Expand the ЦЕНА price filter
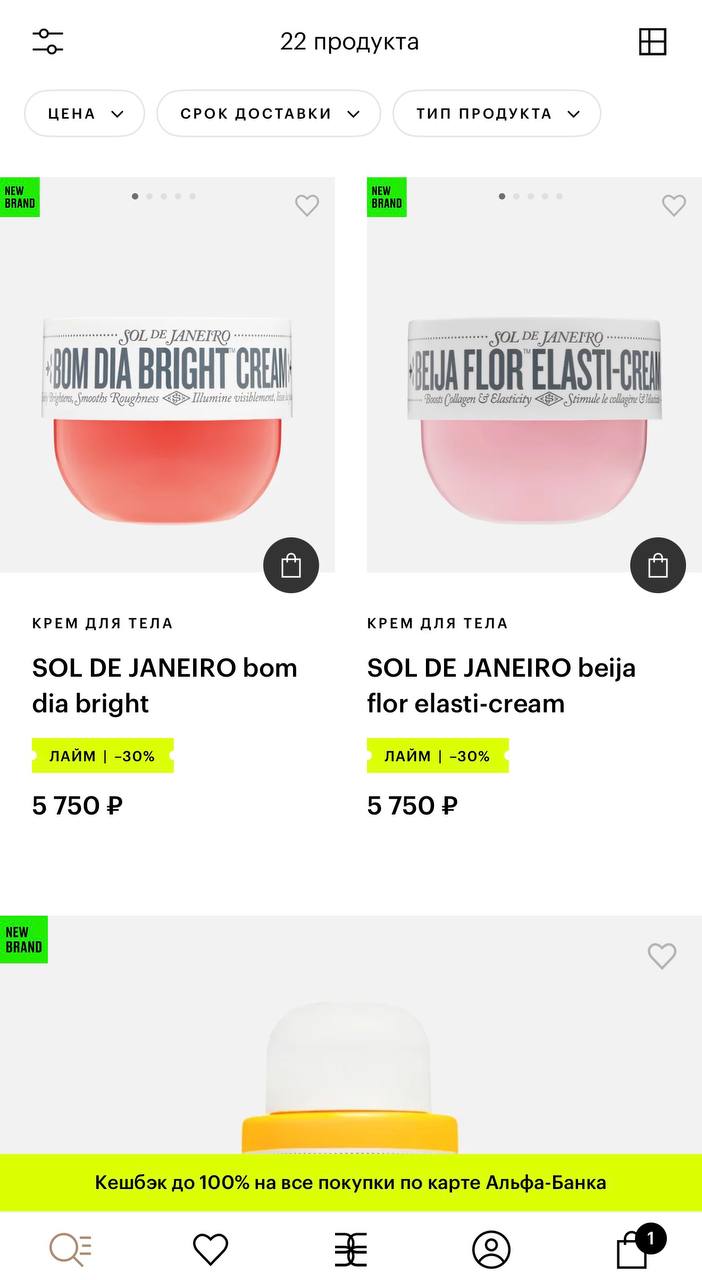702x1280 pixels. (x=85, y=114)
